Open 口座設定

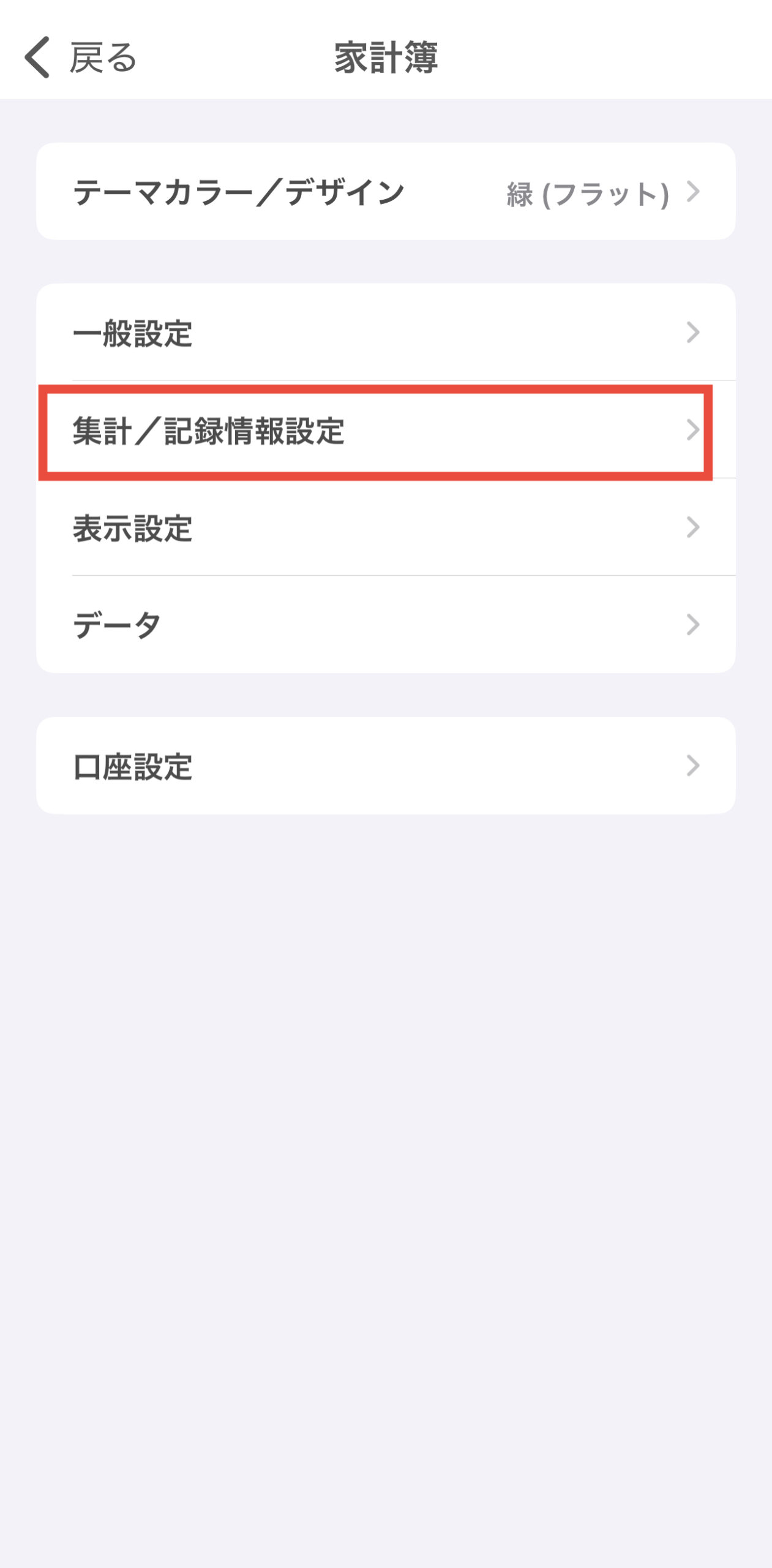coord(386,766)
